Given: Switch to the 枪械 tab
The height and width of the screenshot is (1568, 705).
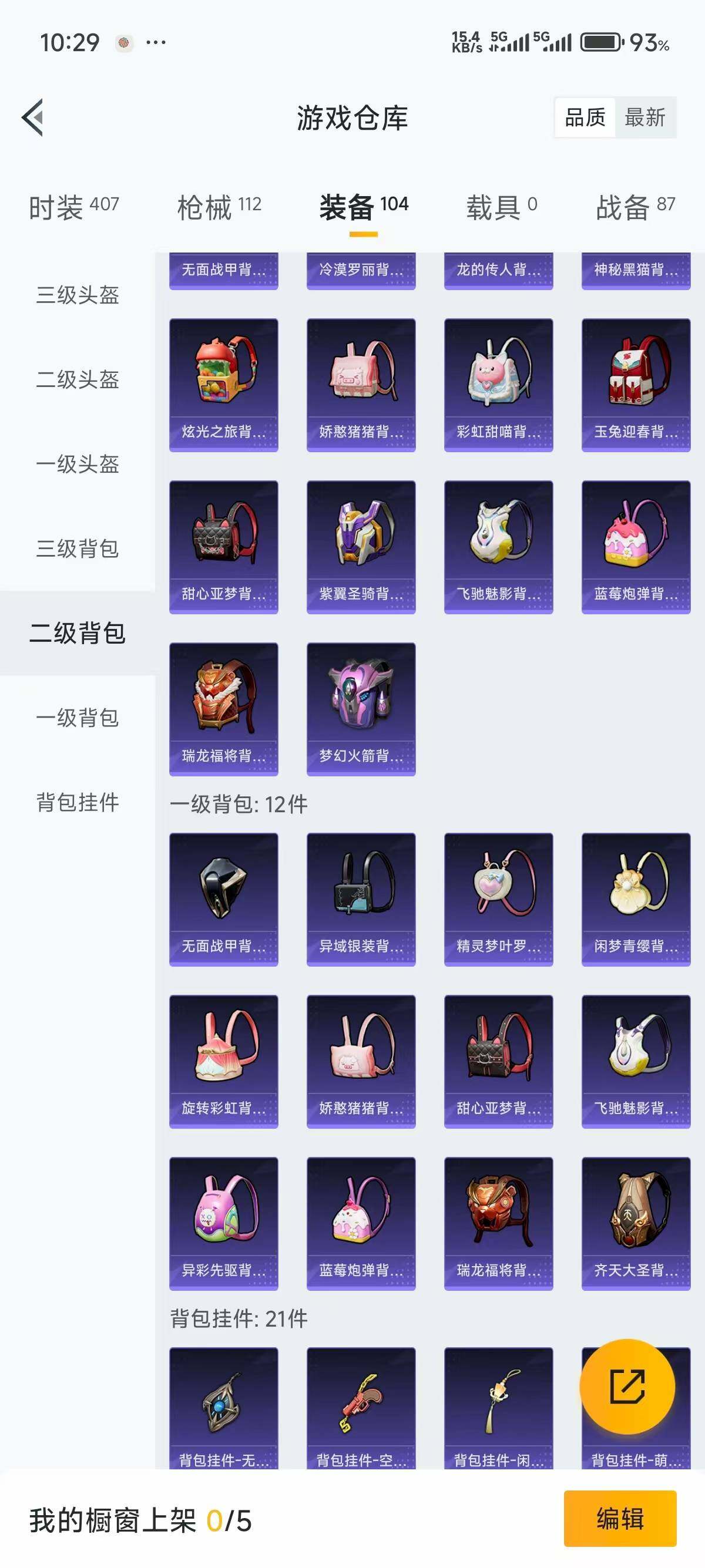Looking at the screenshot, I should (207, 207).
